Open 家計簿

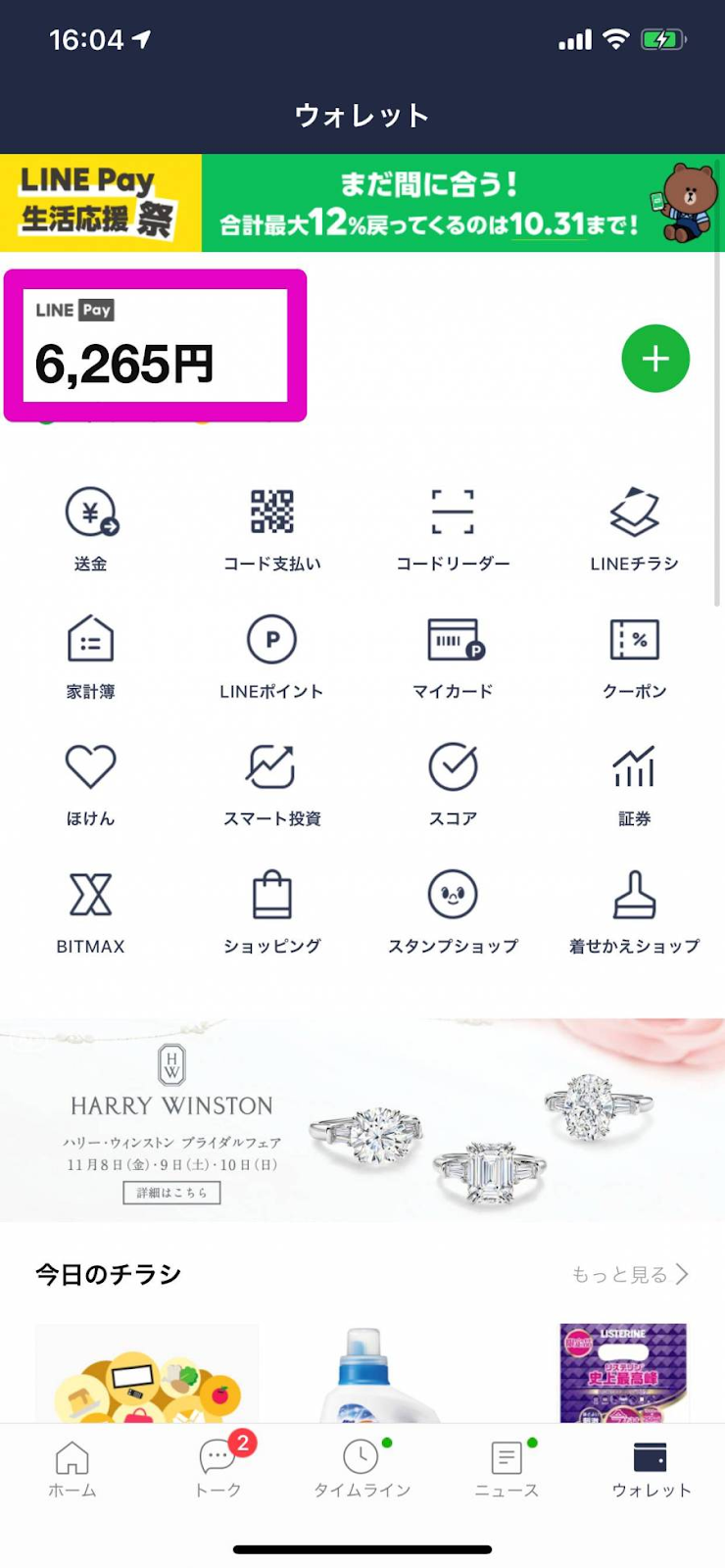click(90, 656)
